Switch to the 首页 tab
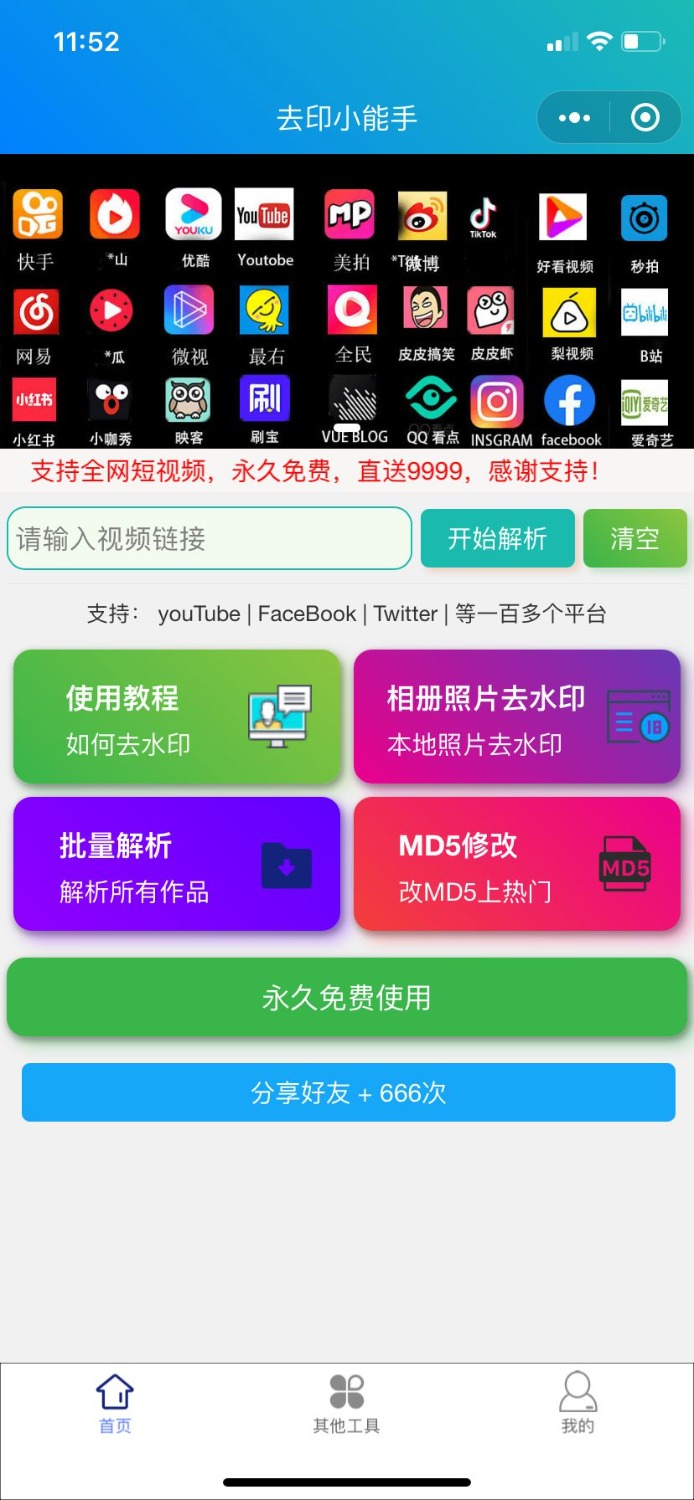The image size is (694, 1500). (x=115, y=1404)
